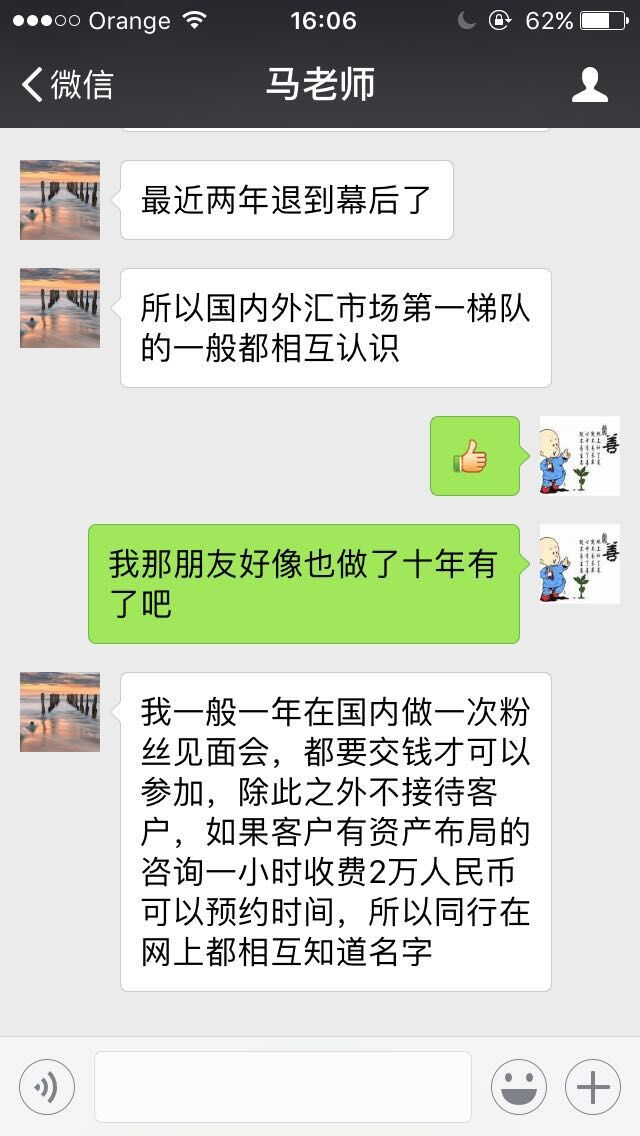Go back to the 微信 chat list
640x1136 pixels.
pyautogui.click(x=66, y=85)
